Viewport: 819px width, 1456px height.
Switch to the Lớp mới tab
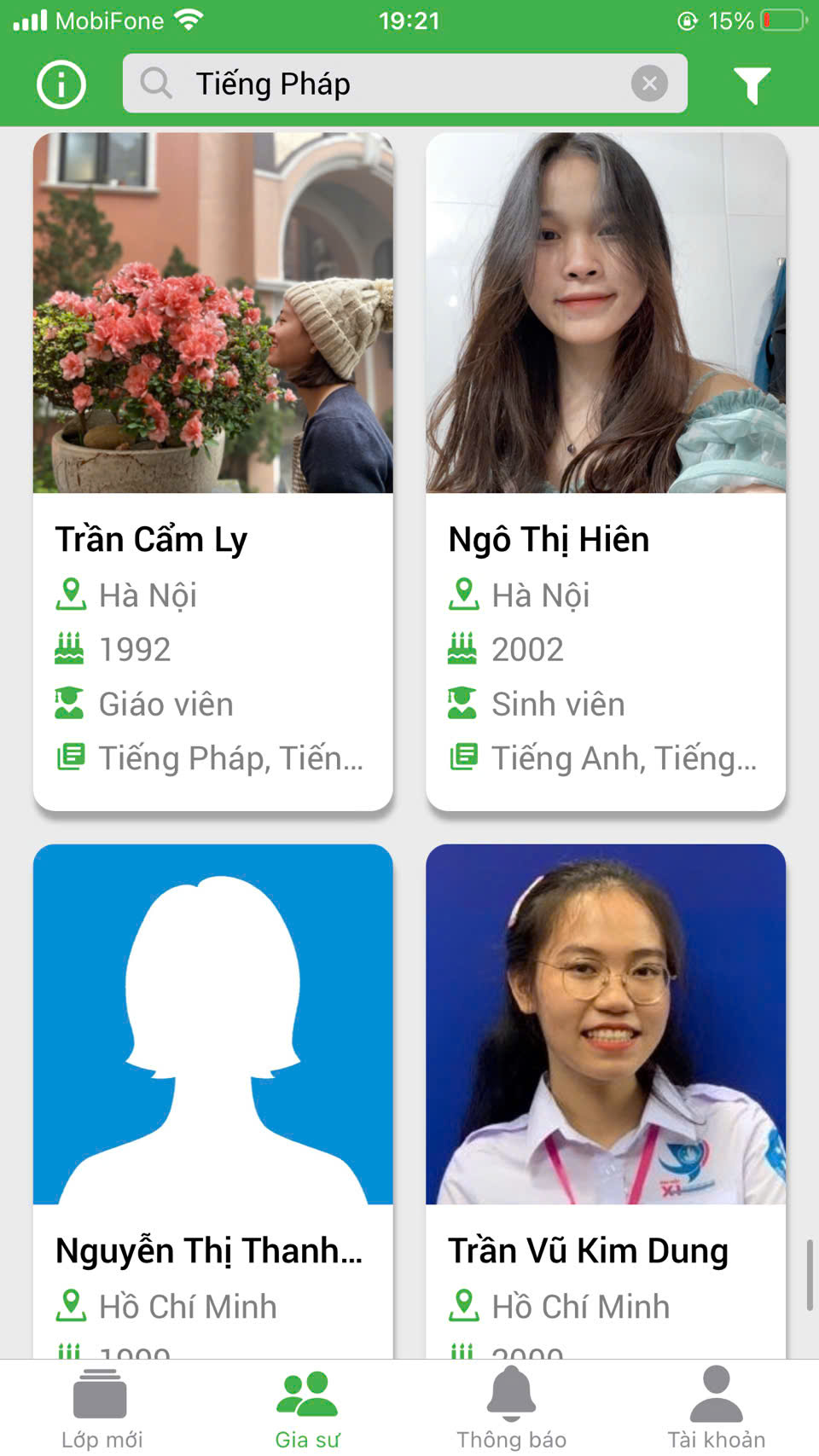[x=102, y=1408]
